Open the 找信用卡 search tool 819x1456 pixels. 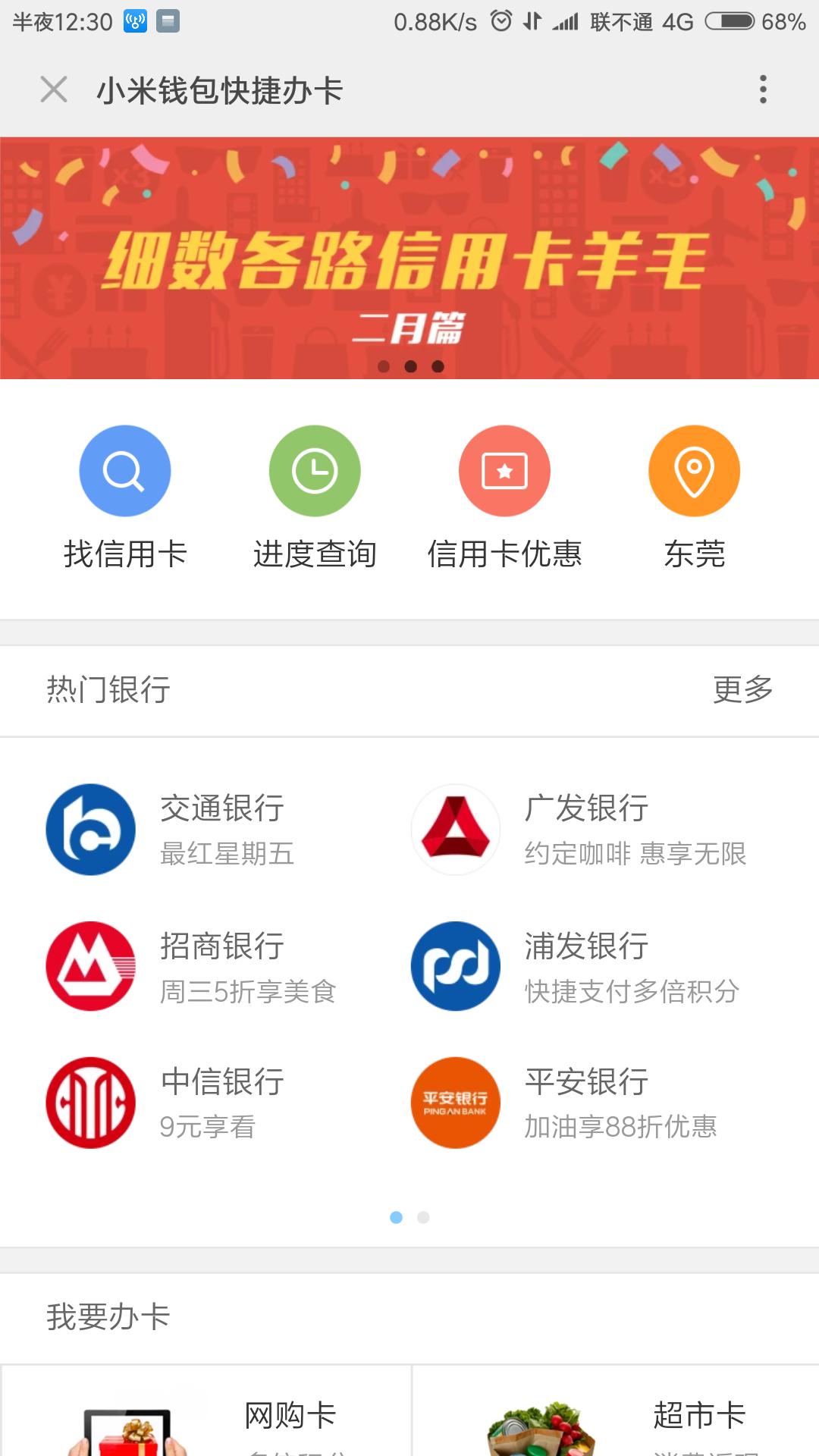[124, 470]
